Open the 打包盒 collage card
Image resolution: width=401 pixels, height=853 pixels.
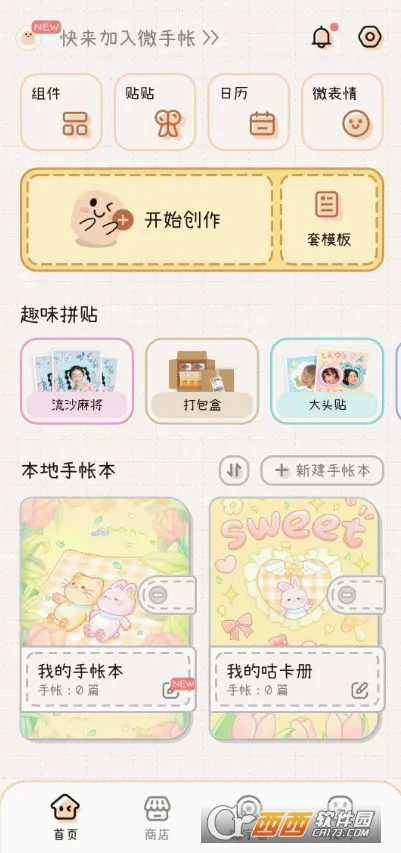(202, 381)
